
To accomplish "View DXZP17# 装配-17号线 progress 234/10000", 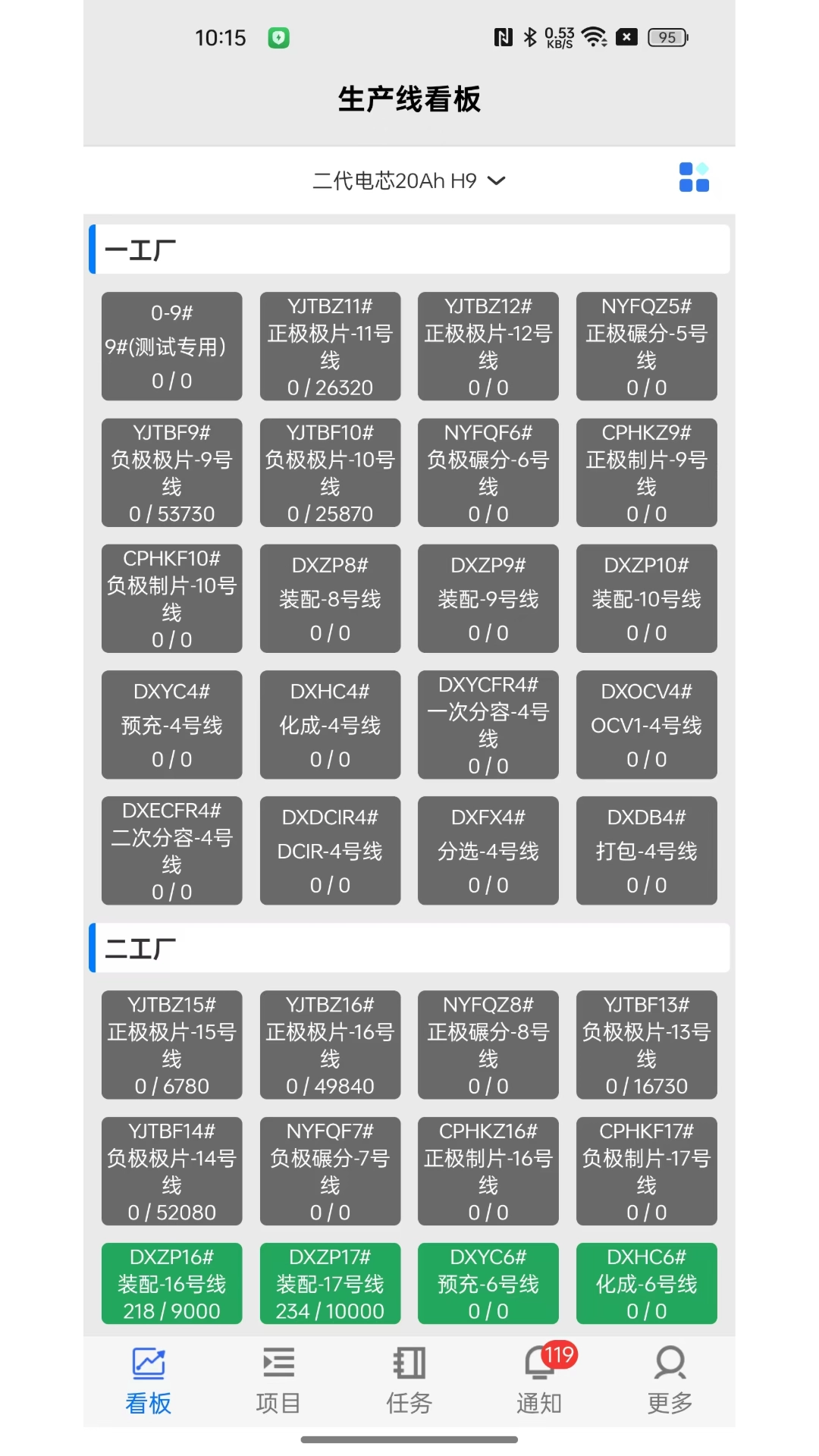I will point(329,1284).
